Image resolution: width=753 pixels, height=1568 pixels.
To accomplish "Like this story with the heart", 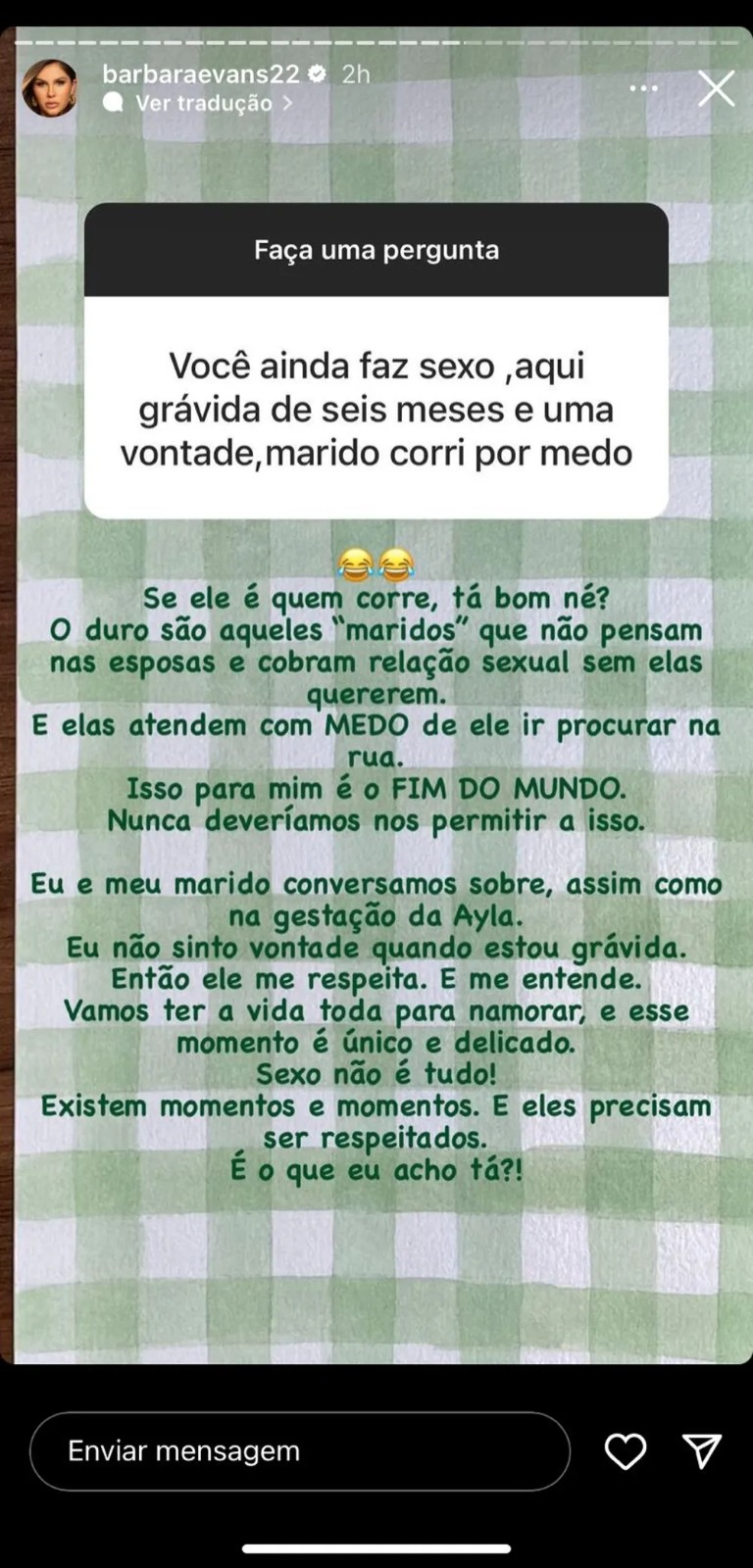I will pos(626,1451).
